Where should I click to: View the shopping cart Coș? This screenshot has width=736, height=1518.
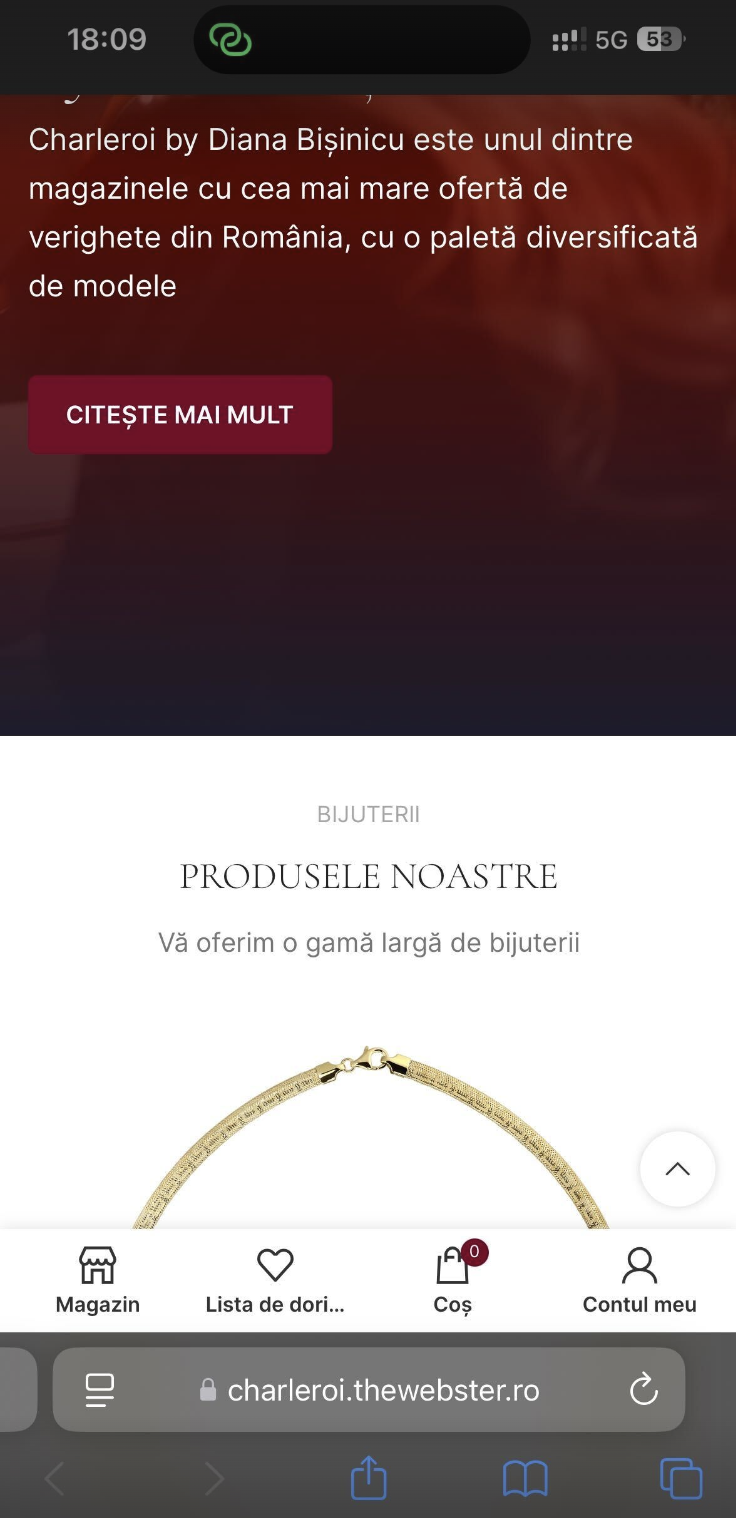453,1280
